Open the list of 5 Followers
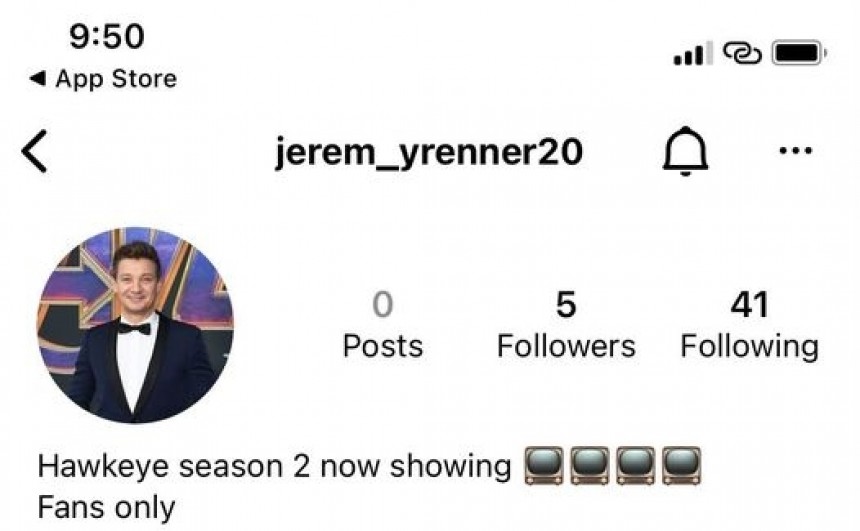Image resolution: width=860 pixels, height=531 pixels. pos(566,325)
